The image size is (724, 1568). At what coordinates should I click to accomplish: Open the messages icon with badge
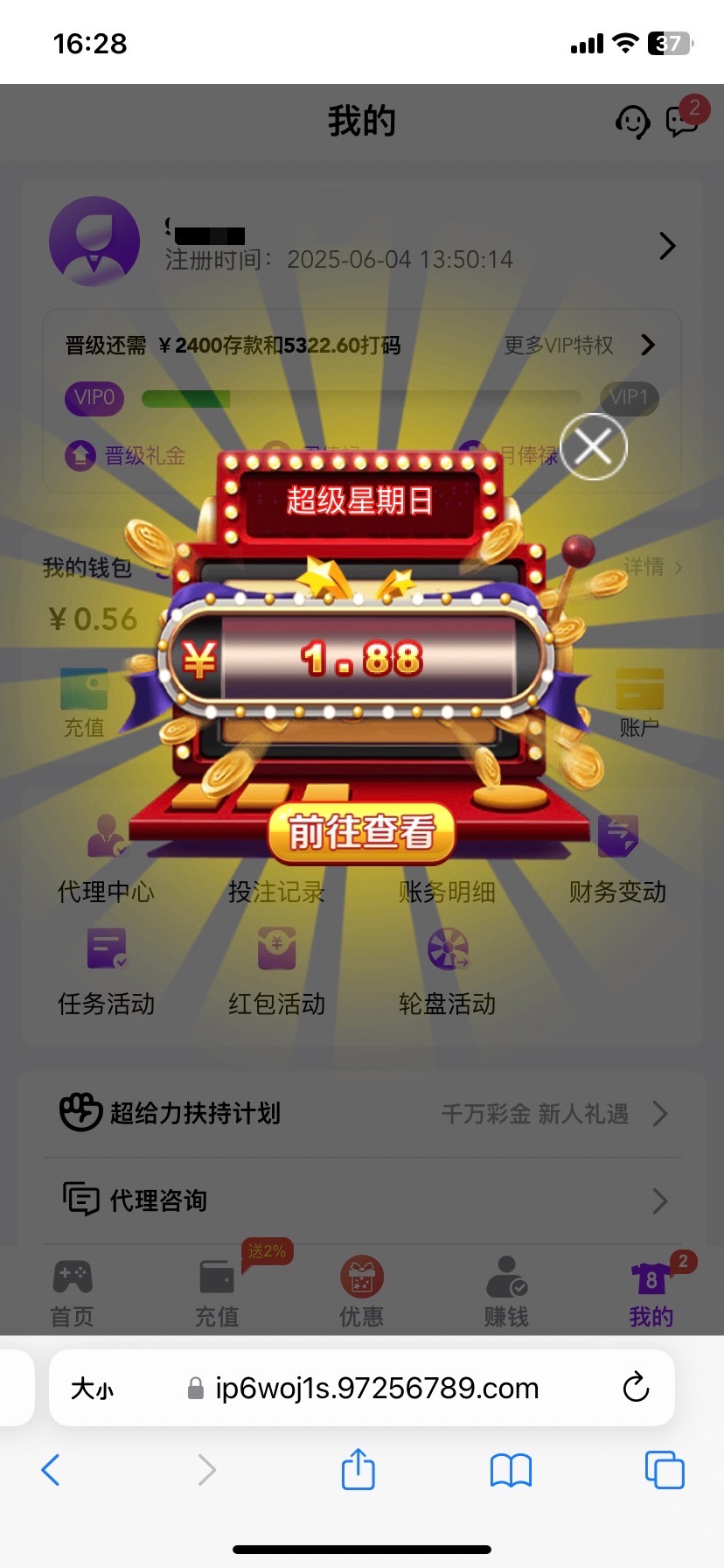tap(682, 120)
